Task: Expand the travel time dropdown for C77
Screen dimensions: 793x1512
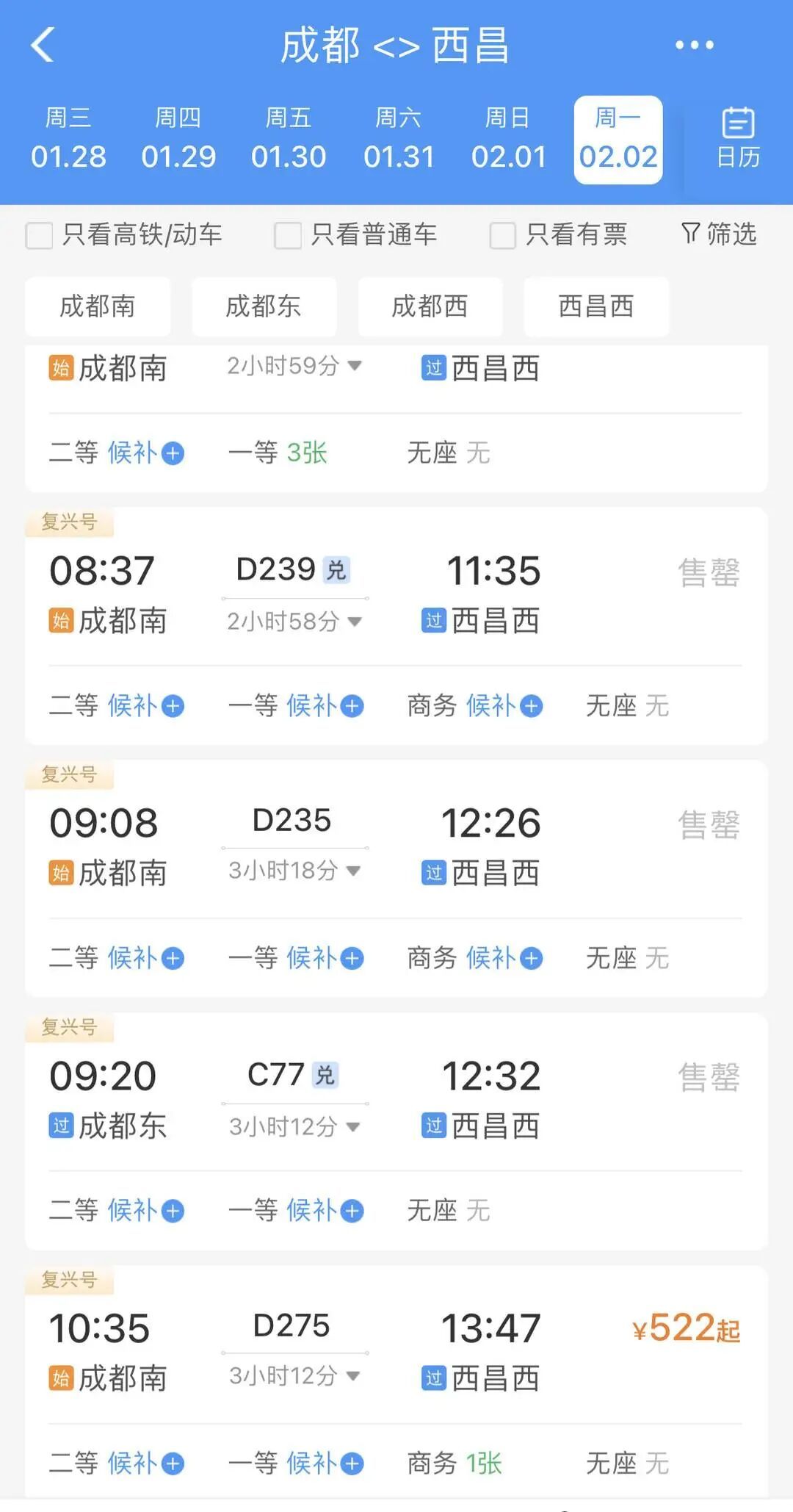Action: 294,1126
